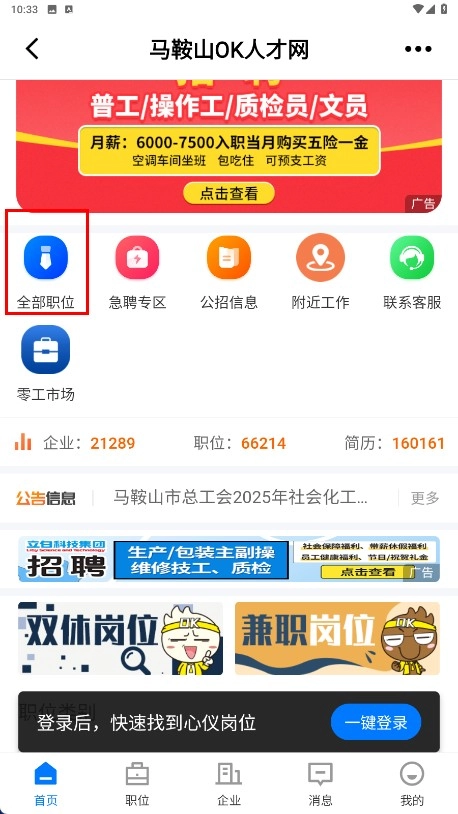Image resolution: width=458 pixels, height=814 pixels.
Task: Tap the 一键登录 one-tap login button
Action: (x=376, y=722)
